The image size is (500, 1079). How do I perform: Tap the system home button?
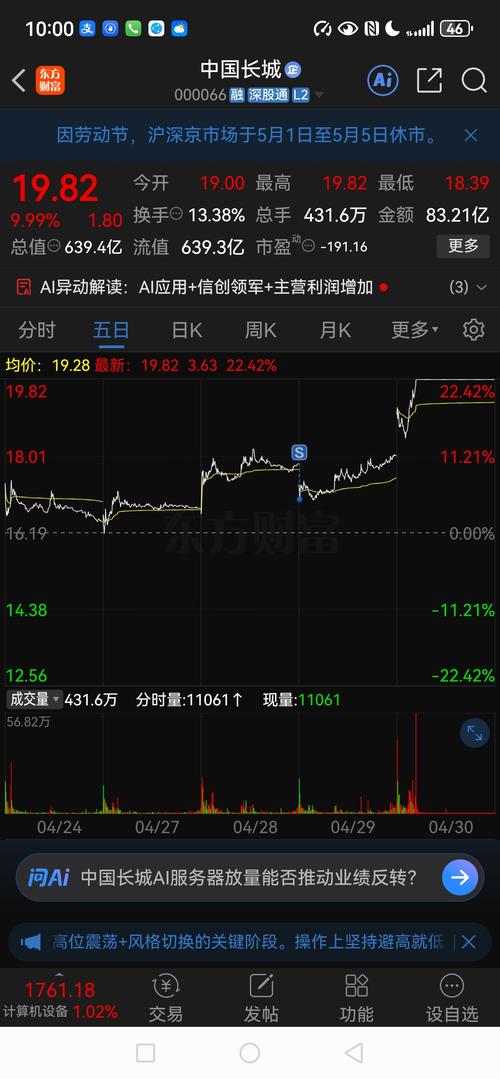[x=250, y=1053]
